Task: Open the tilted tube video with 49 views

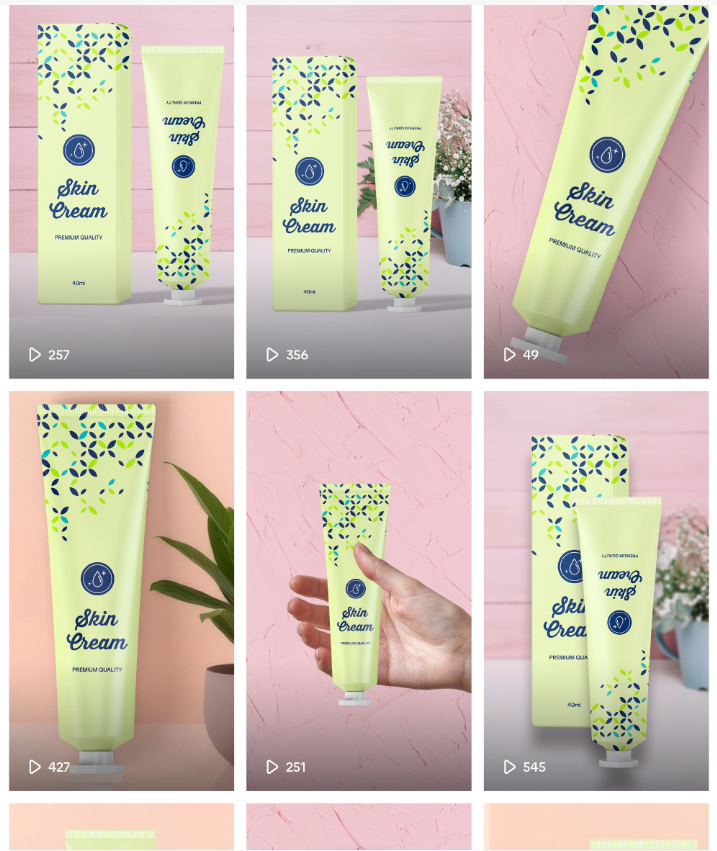Action: point(596,192)
